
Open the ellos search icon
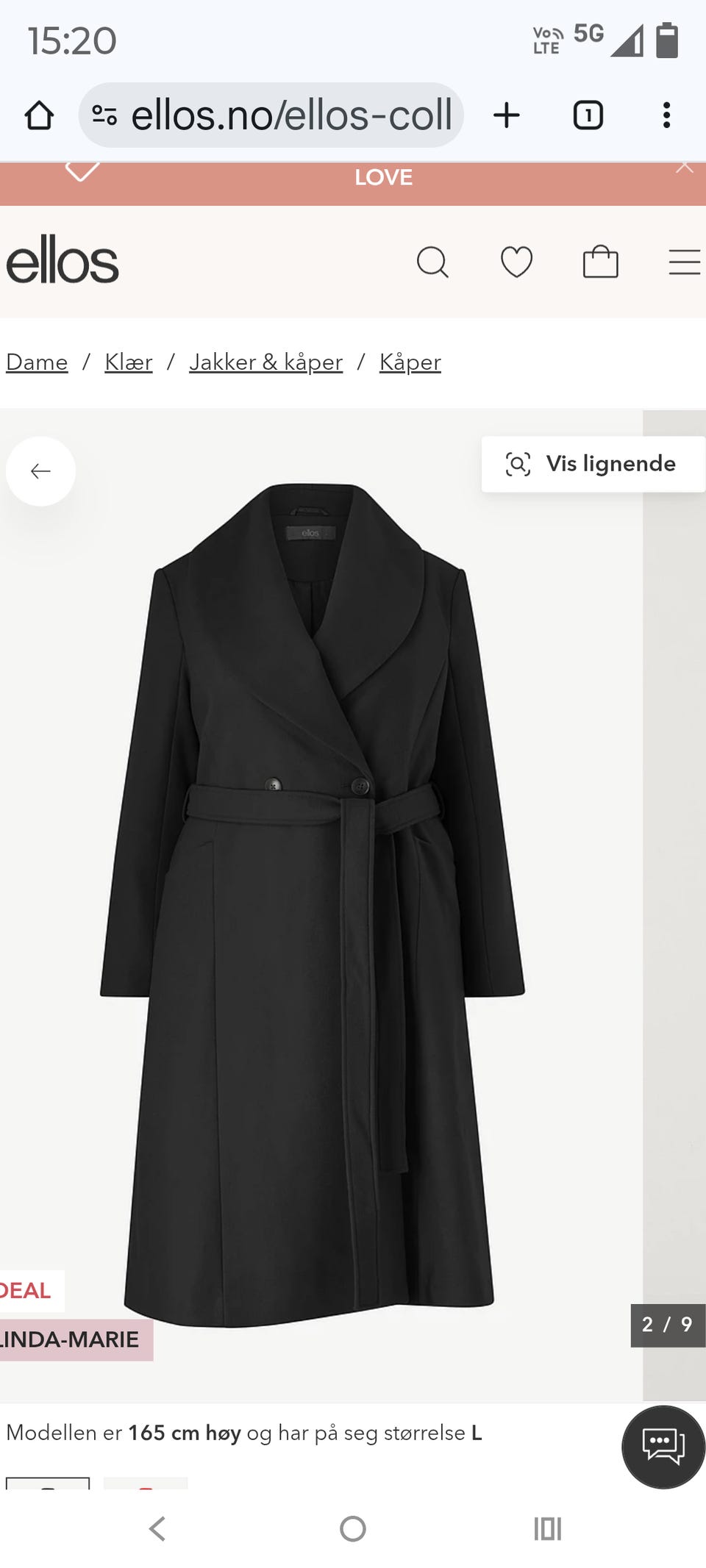(x=432, y=262)
